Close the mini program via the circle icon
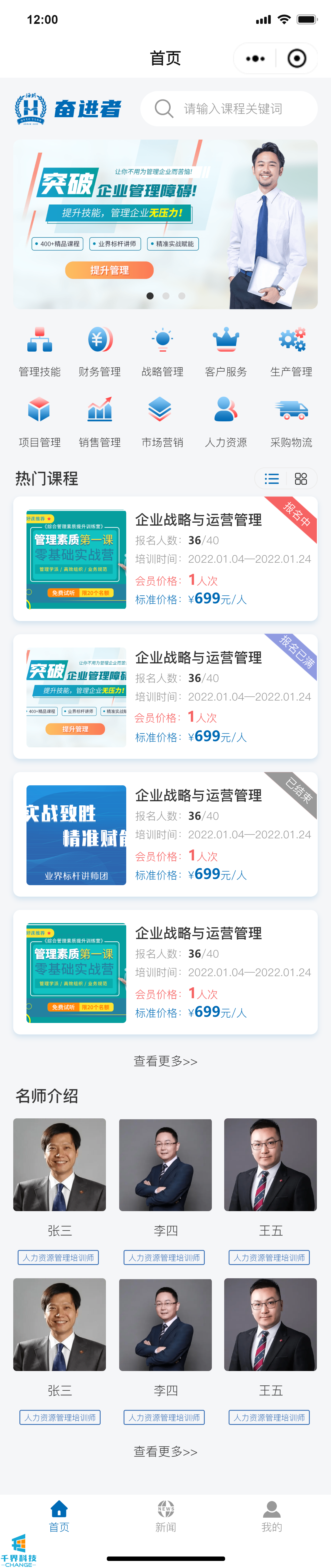The image size is (331, 1568). point(296,58)
